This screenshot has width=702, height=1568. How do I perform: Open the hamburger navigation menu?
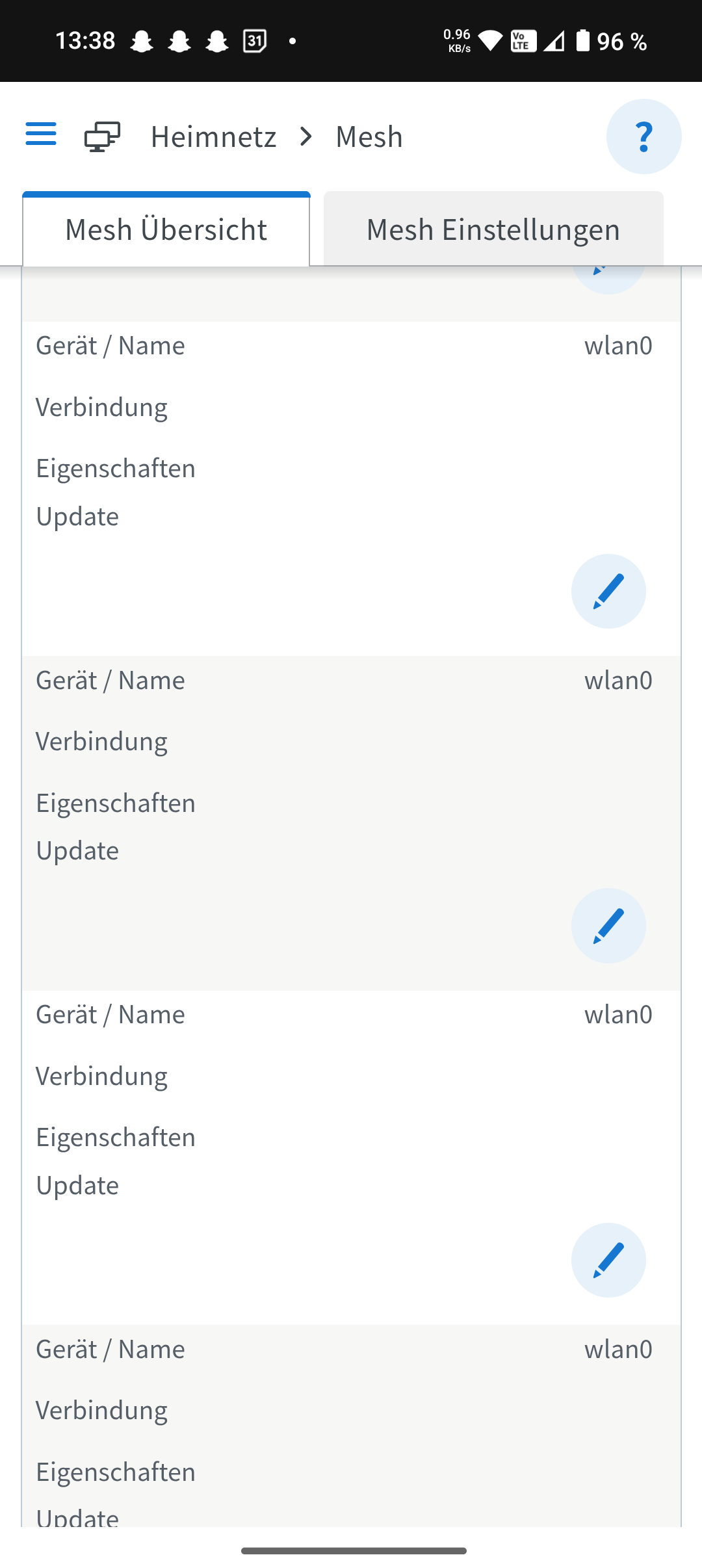point(41,135)
